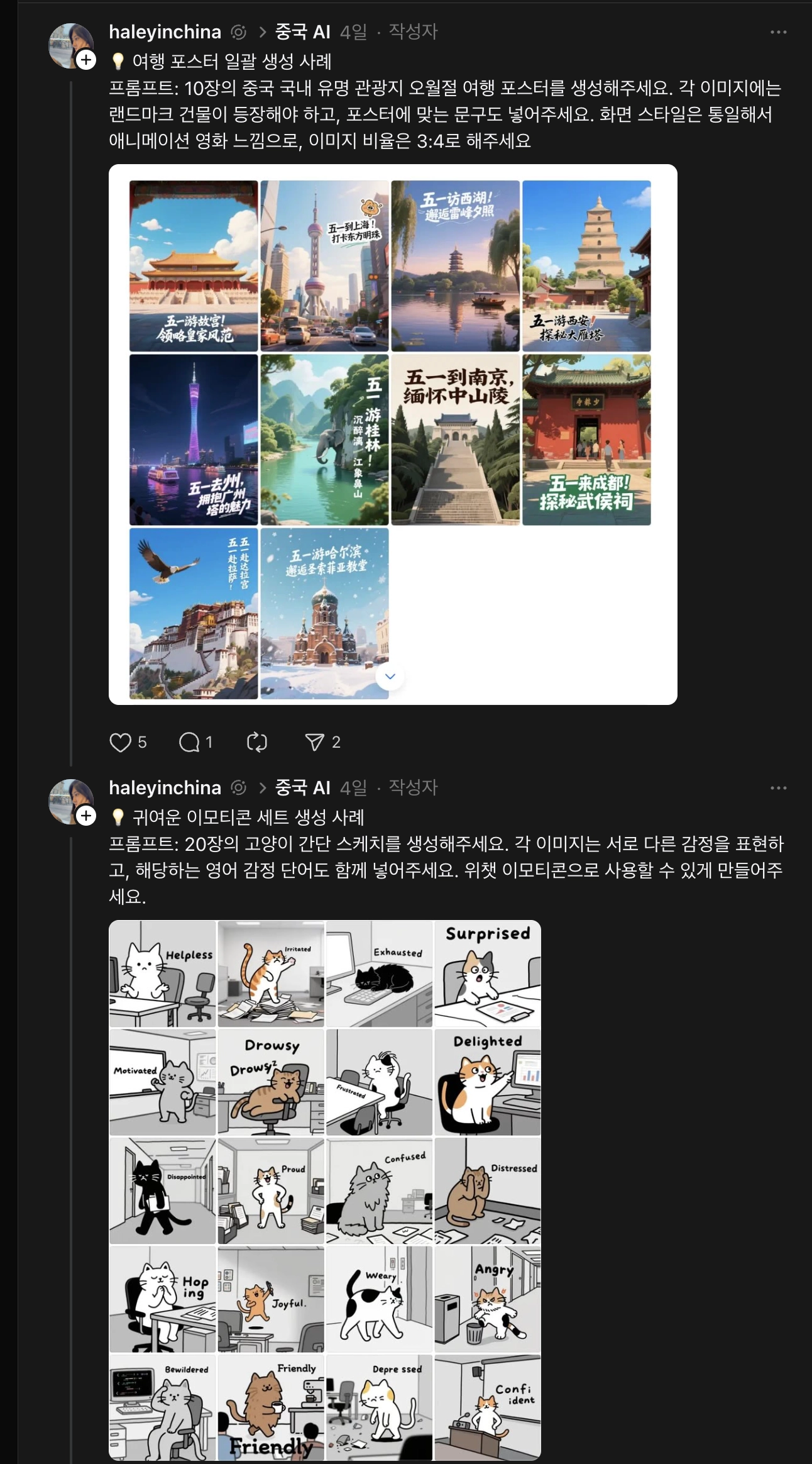Follow haleyinchina via the travel poster post's avatar plus
This screenshot has width=812, height=1464.
coord(86,60)
